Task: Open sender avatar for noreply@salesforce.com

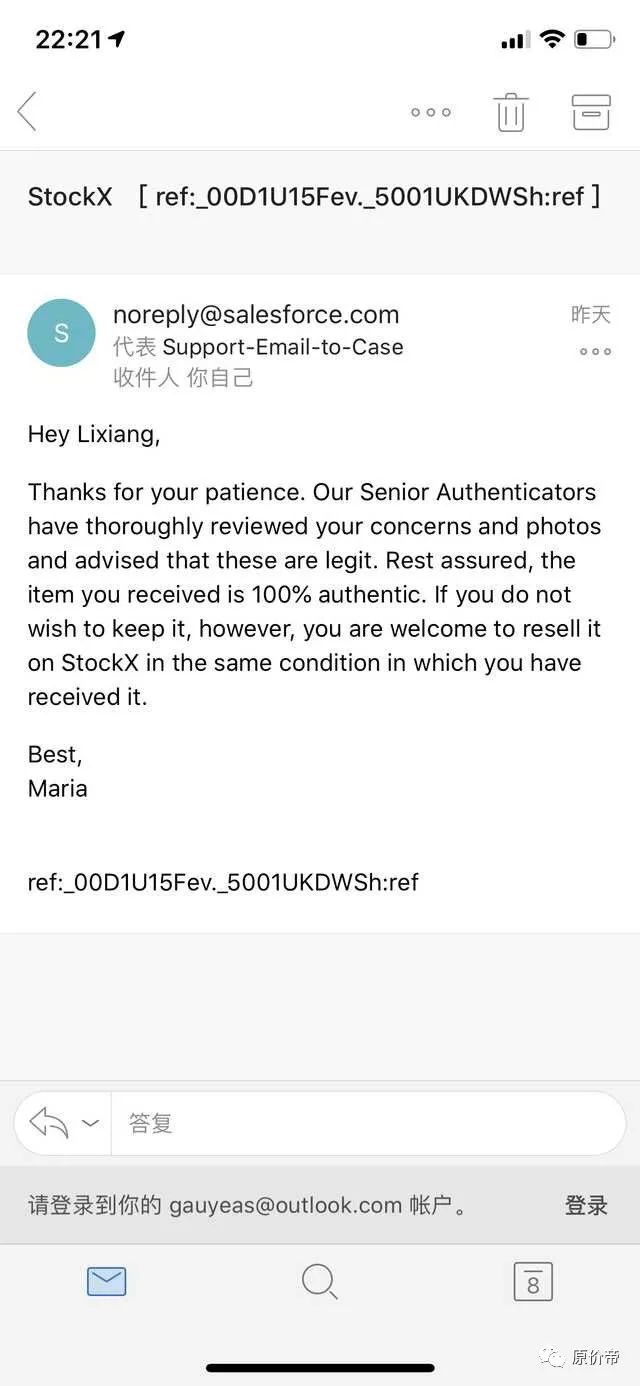Action: (61, 333)
